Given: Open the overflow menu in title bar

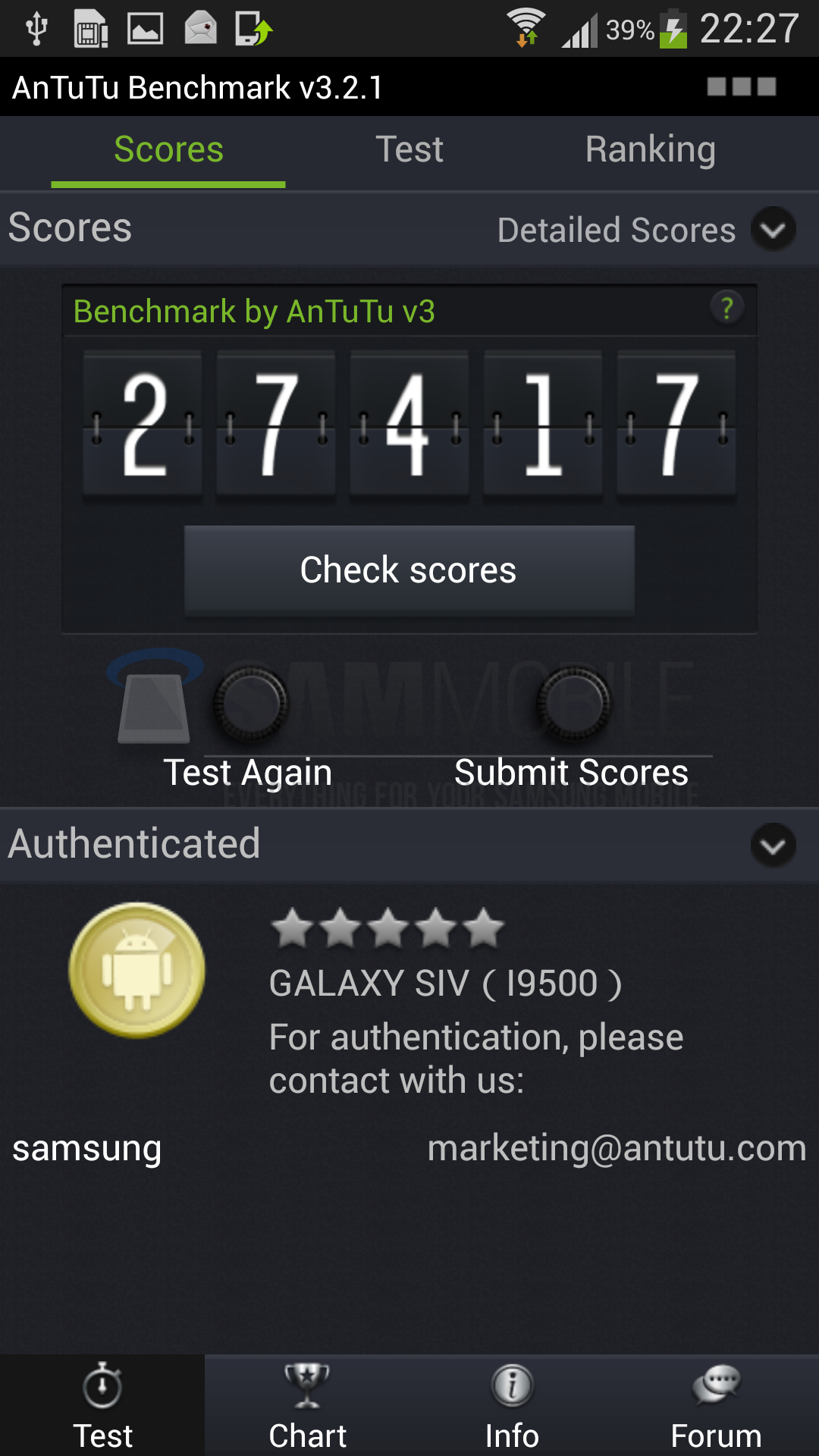Looking at the screenshot, I should 742,87.
